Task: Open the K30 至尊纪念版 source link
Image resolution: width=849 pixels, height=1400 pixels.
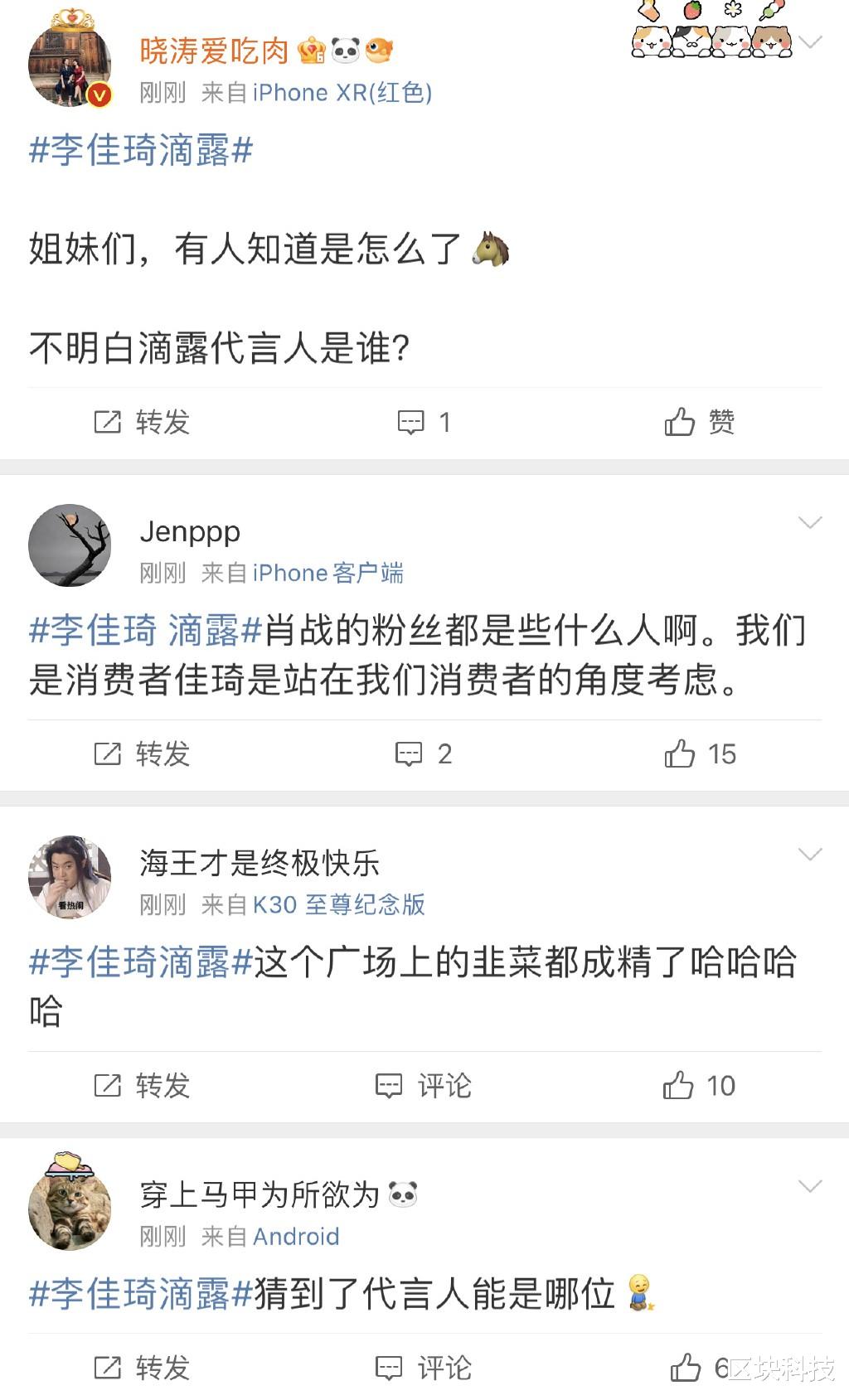Action: coord(337,905)
